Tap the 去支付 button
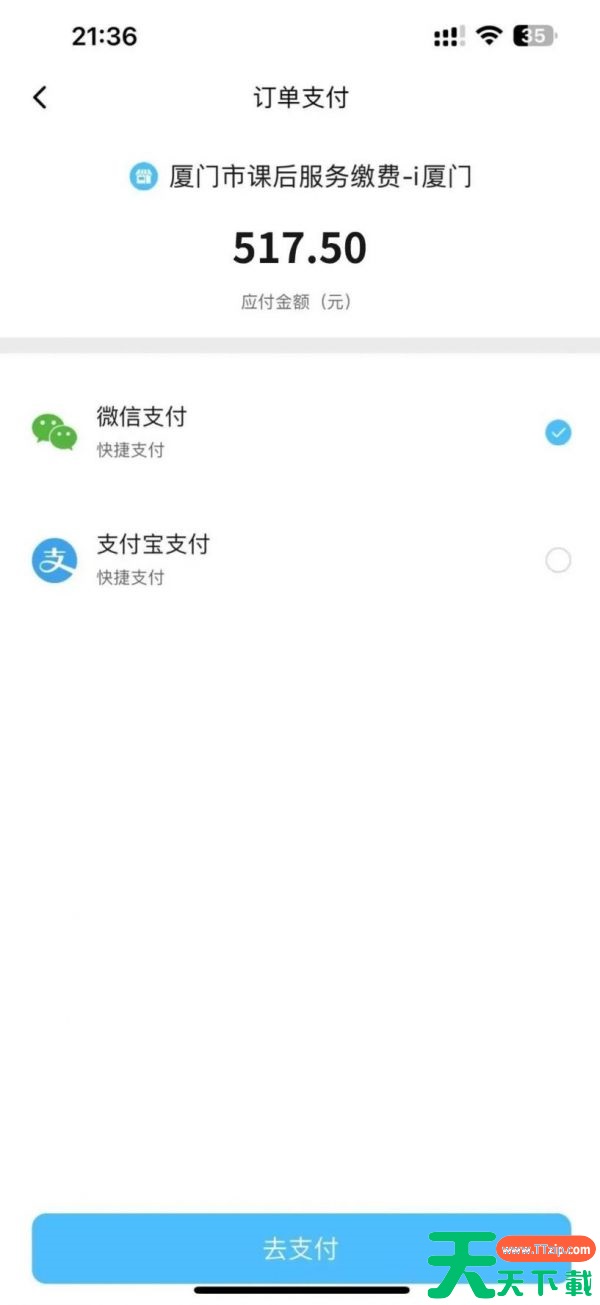This screenshot has width=600, height=1305. click(300, 1248)
